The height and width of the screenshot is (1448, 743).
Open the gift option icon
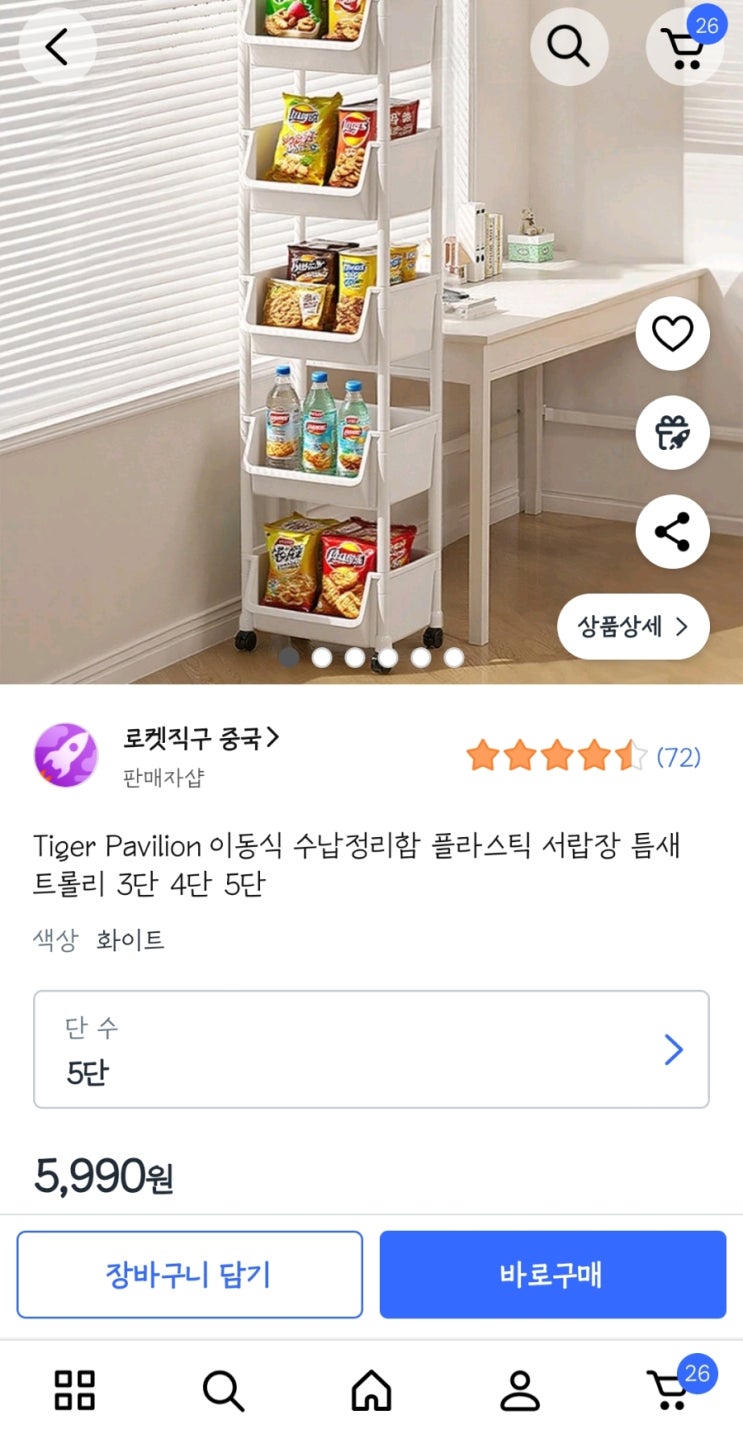click(671, 432)
